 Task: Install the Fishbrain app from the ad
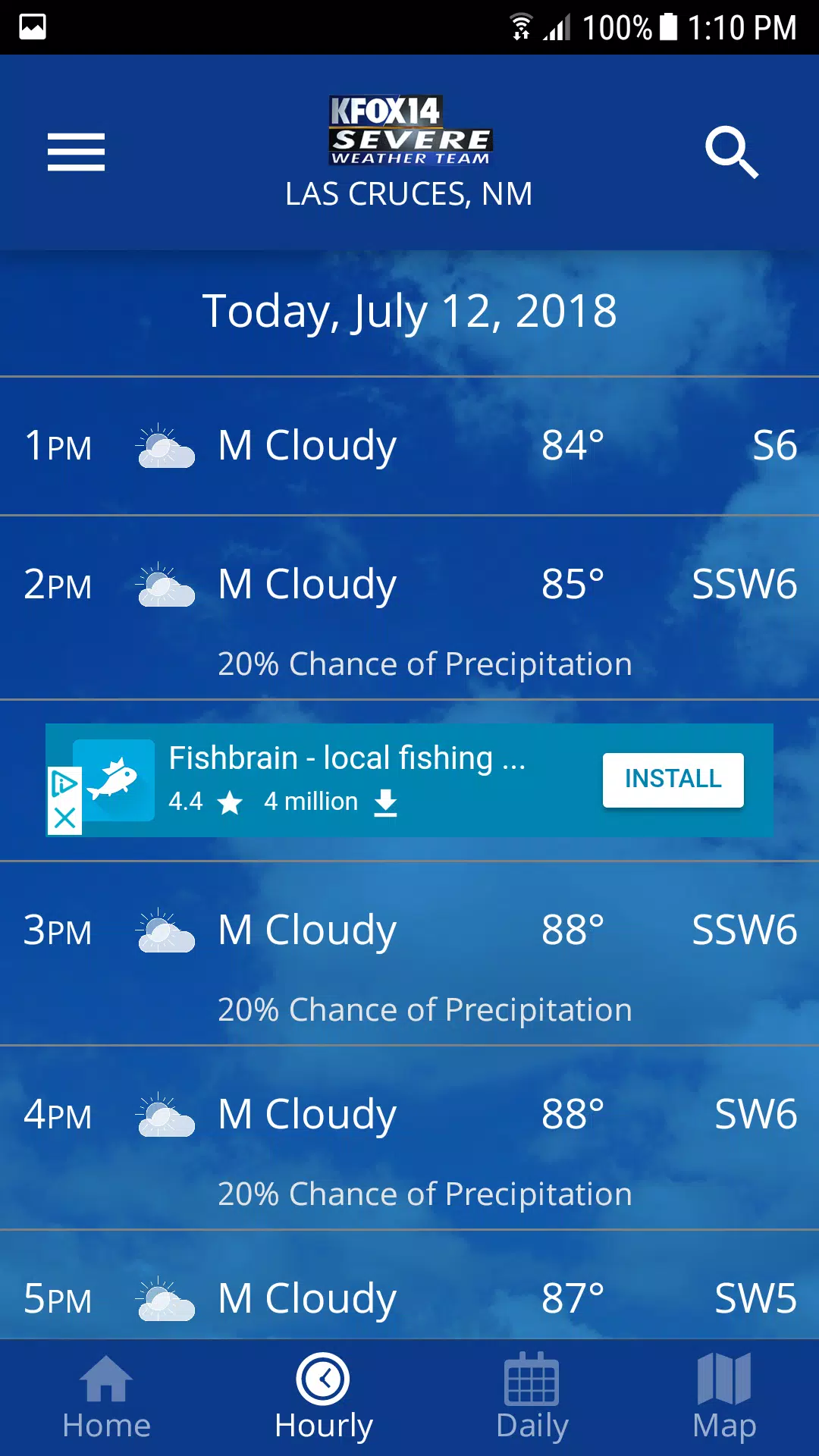click(x=673, y=780)
